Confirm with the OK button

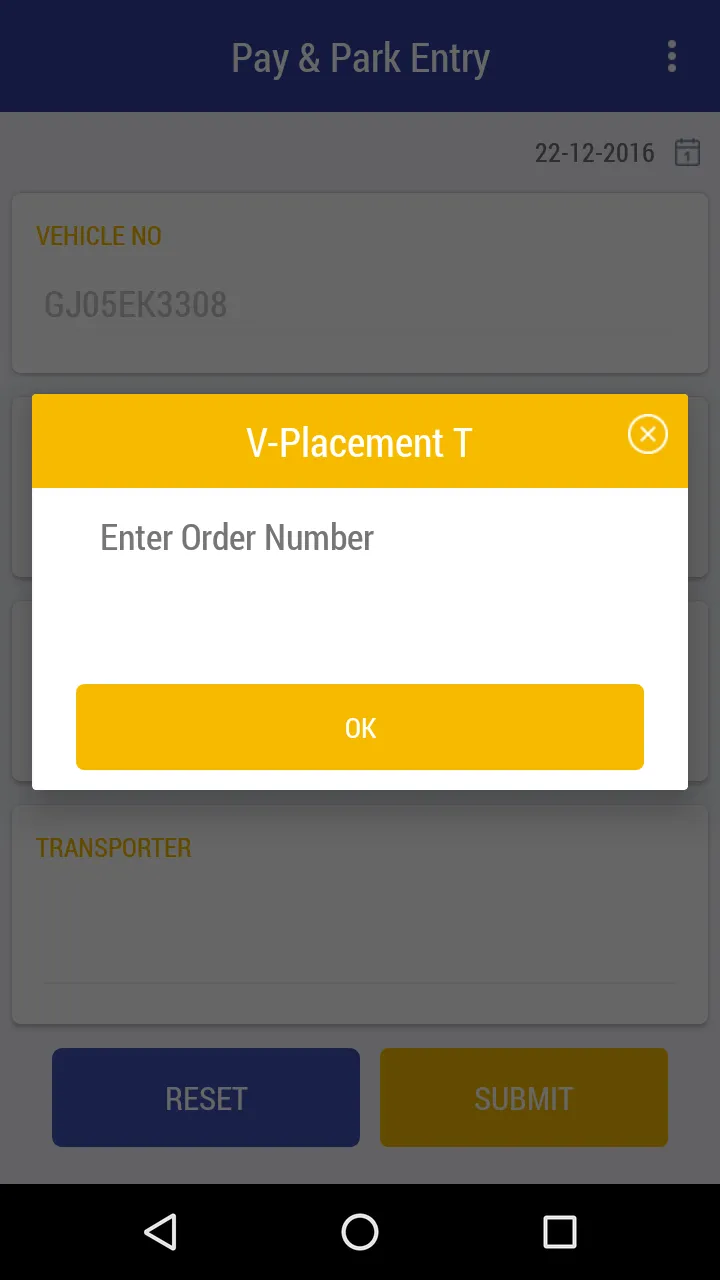[x=360, y=727]
